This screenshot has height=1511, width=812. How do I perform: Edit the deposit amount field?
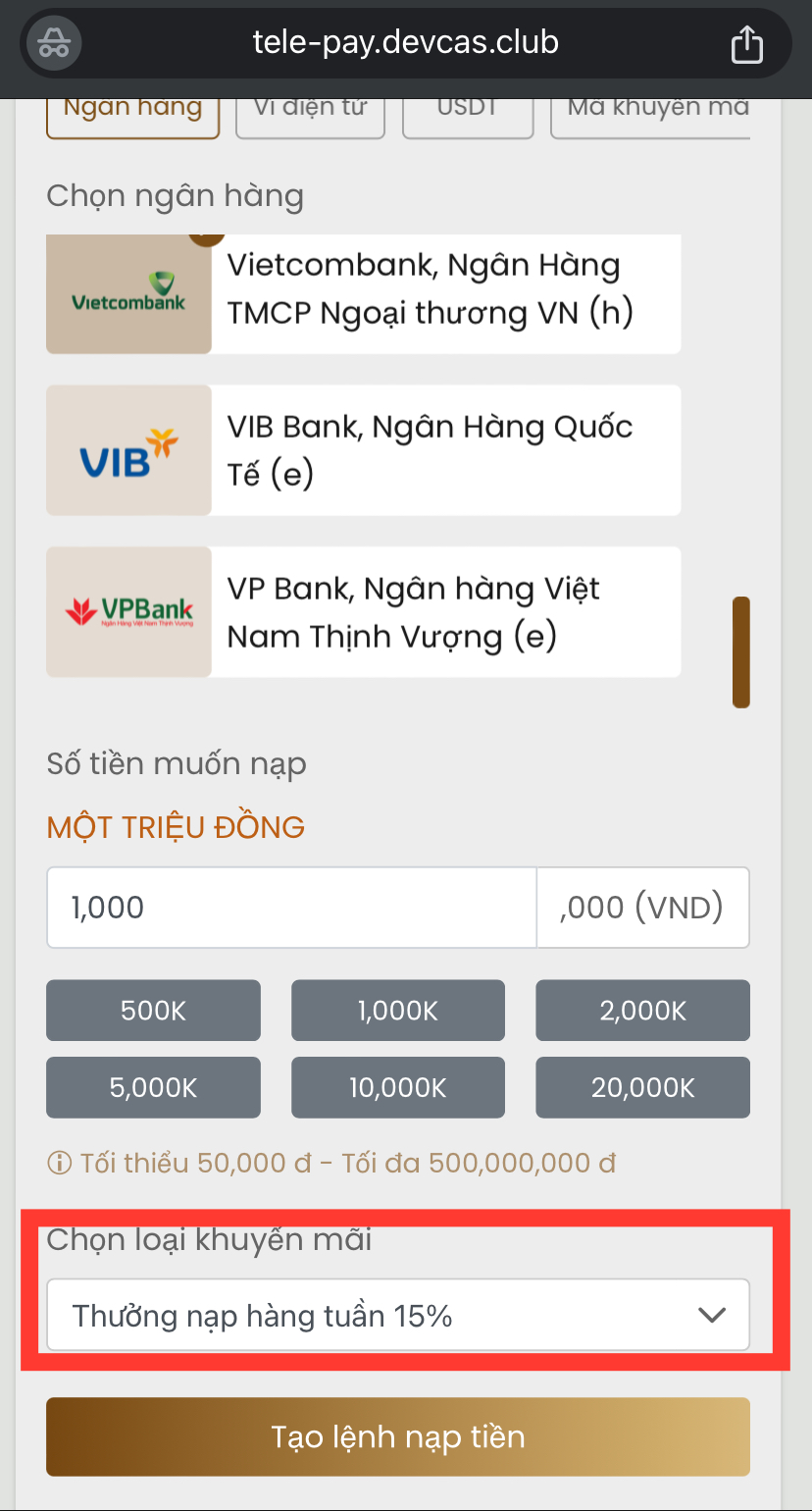point(291,908)
